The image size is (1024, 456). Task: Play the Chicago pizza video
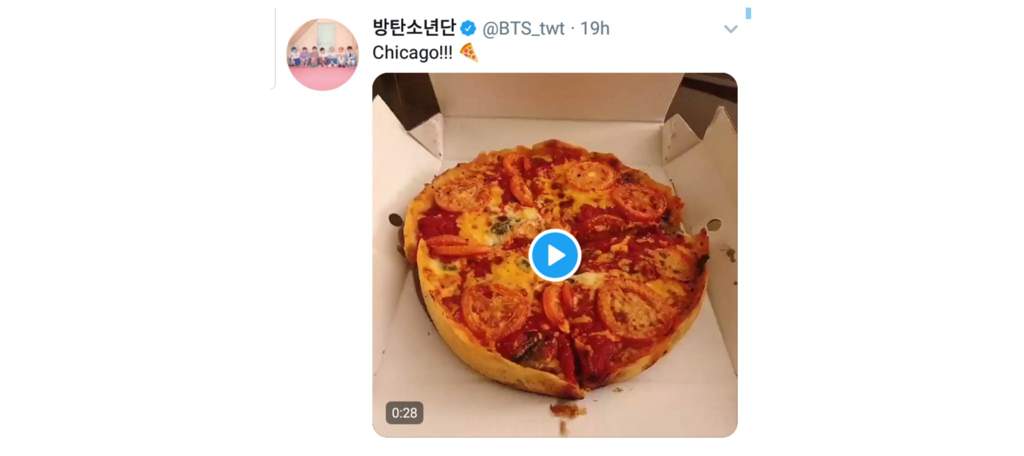(x=554, y=255)
